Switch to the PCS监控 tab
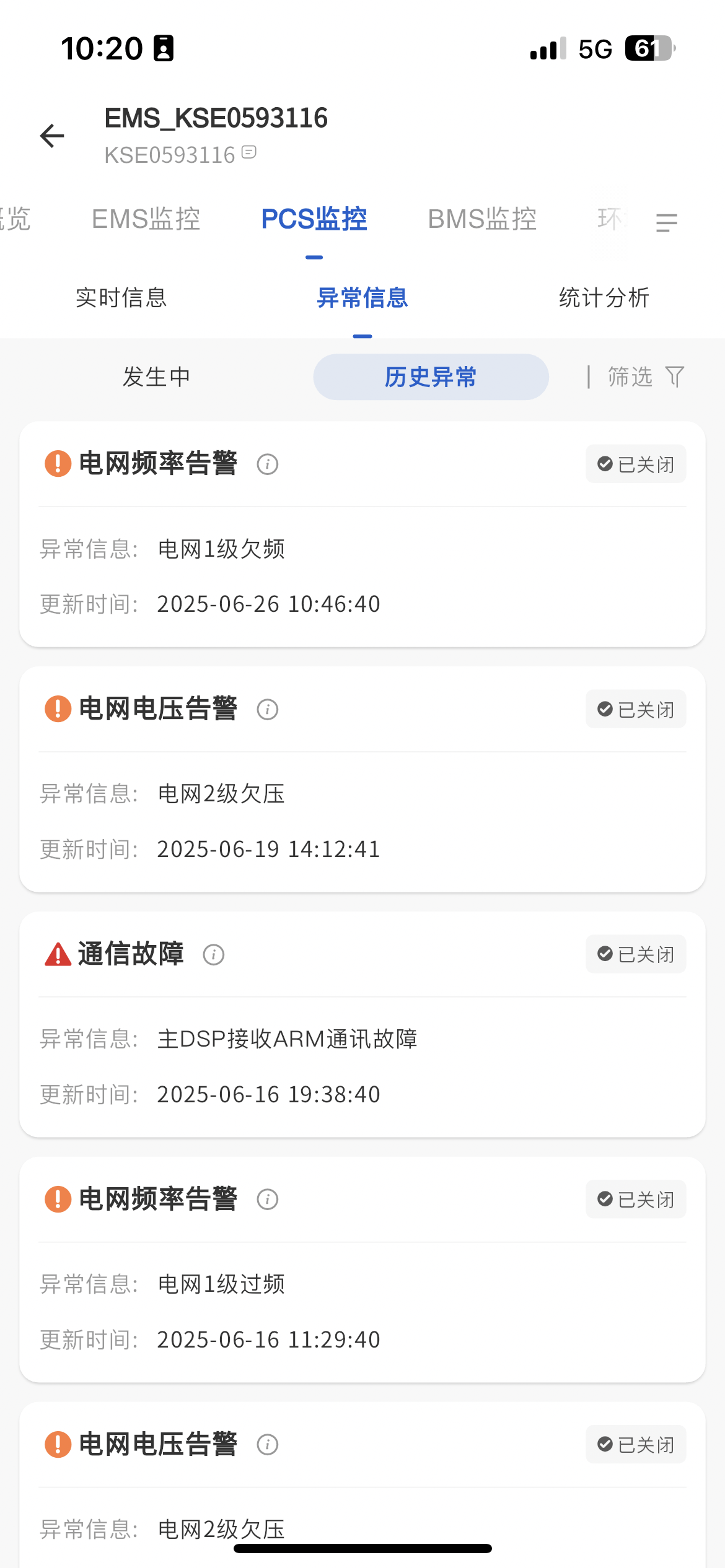The width and height of the screenshot is (725, 1568). pos(314,219)
